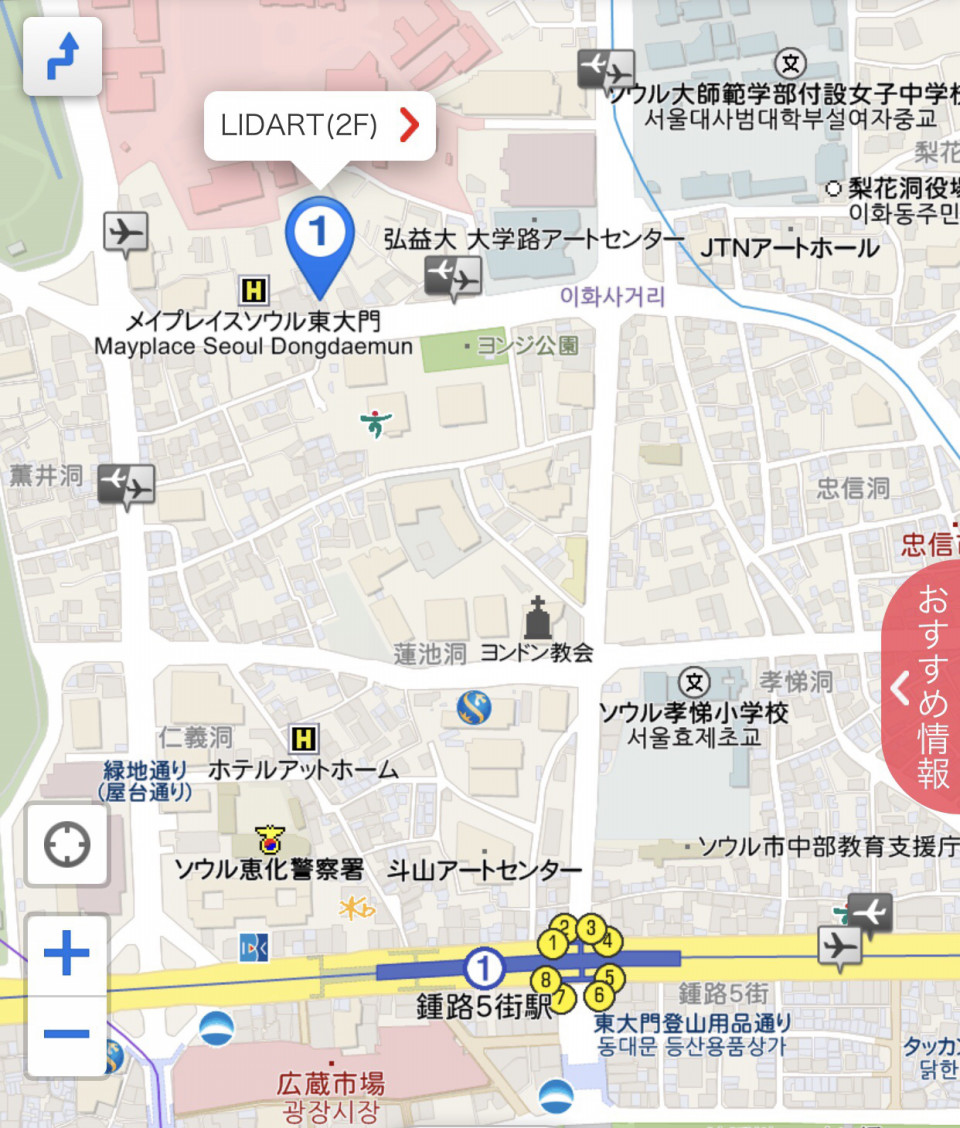Tap 鍾路5街駅 station marker
This screenshot has height=1128, width=960.
[484, 968]
